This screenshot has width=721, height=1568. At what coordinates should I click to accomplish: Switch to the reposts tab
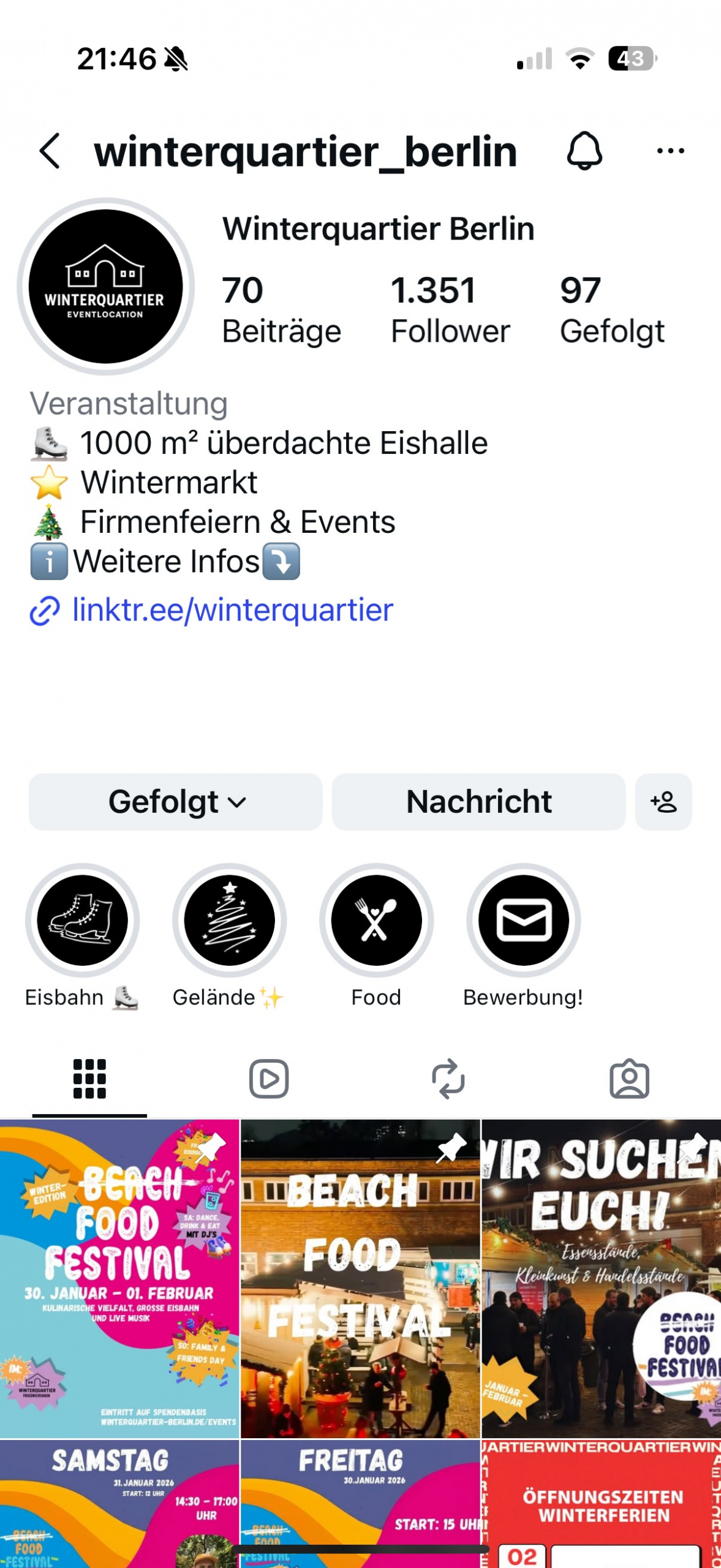[x=448, y=1079]
